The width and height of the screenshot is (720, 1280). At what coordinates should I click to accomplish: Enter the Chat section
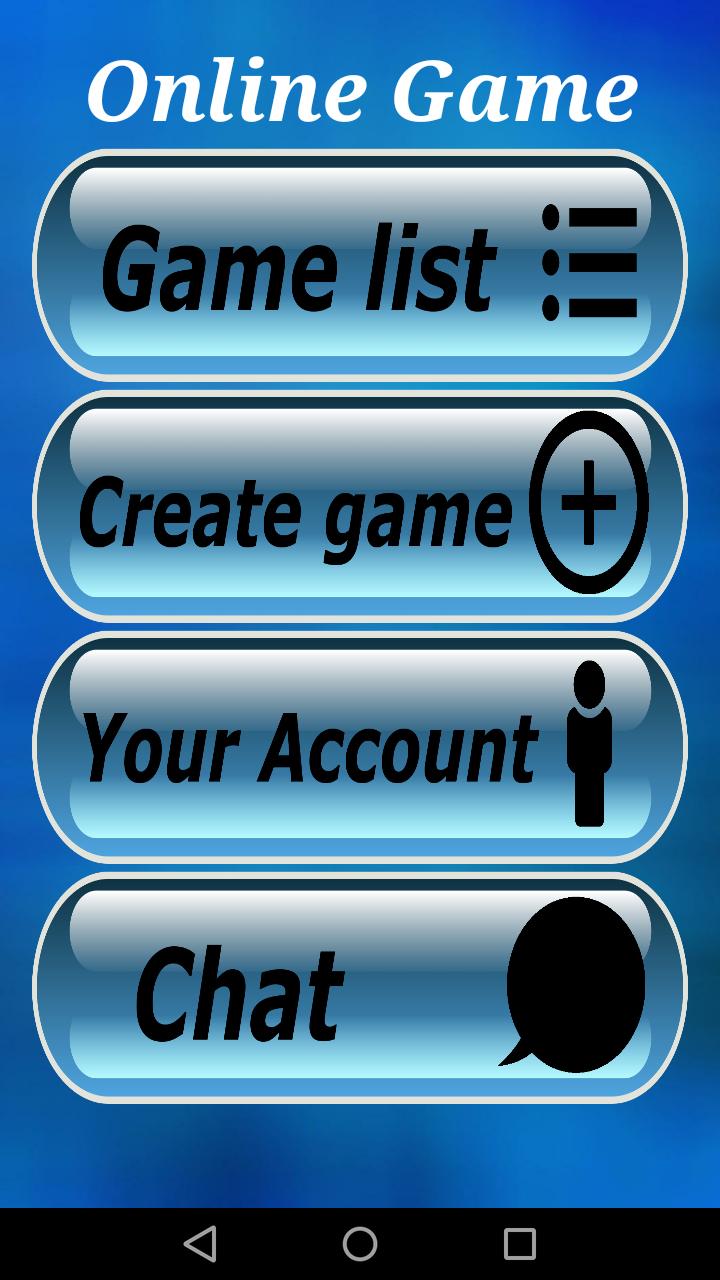(x=360, y=987)
